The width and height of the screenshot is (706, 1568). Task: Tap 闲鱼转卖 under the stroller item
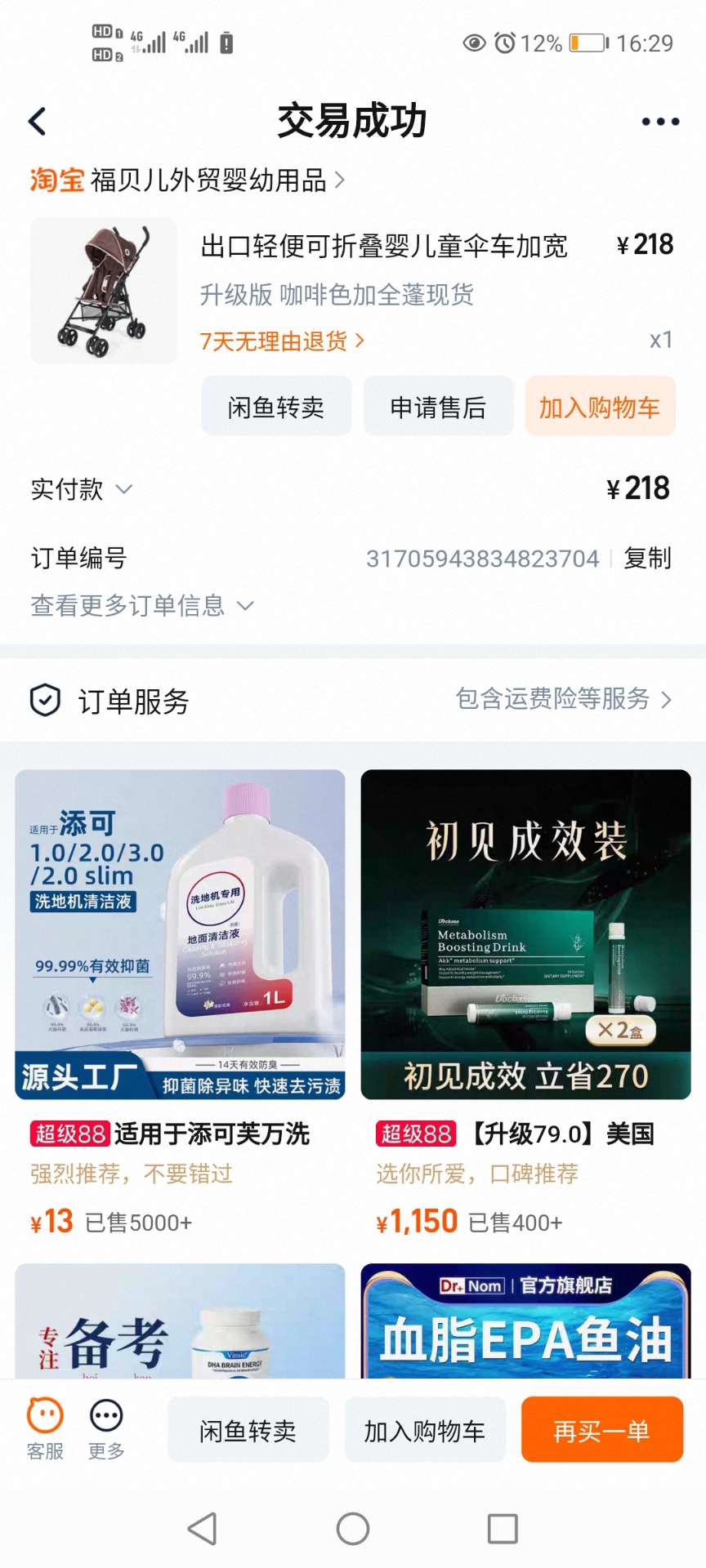pos(276,407)
